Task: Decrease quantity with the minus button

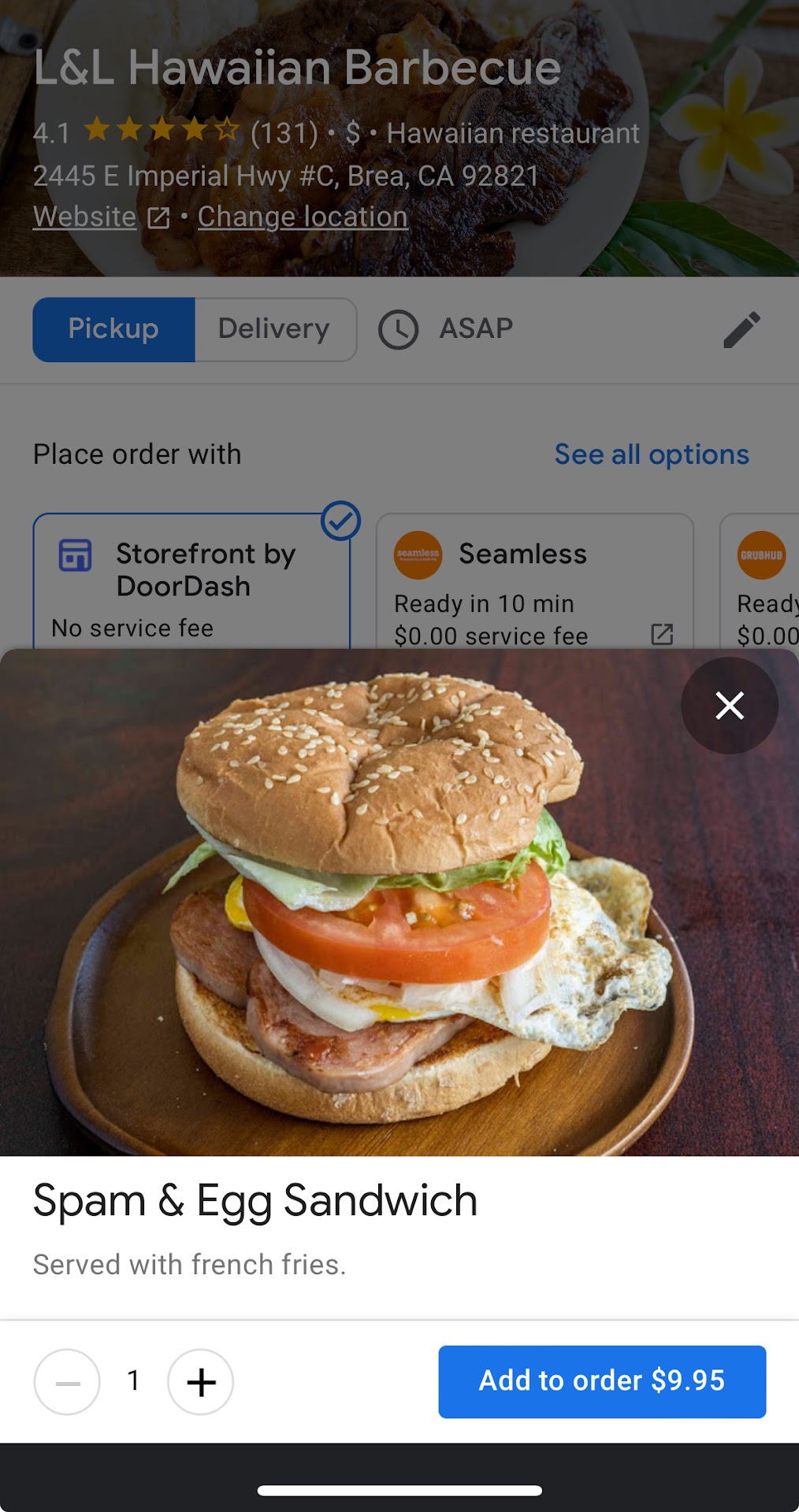Action: click(67, 1382)
